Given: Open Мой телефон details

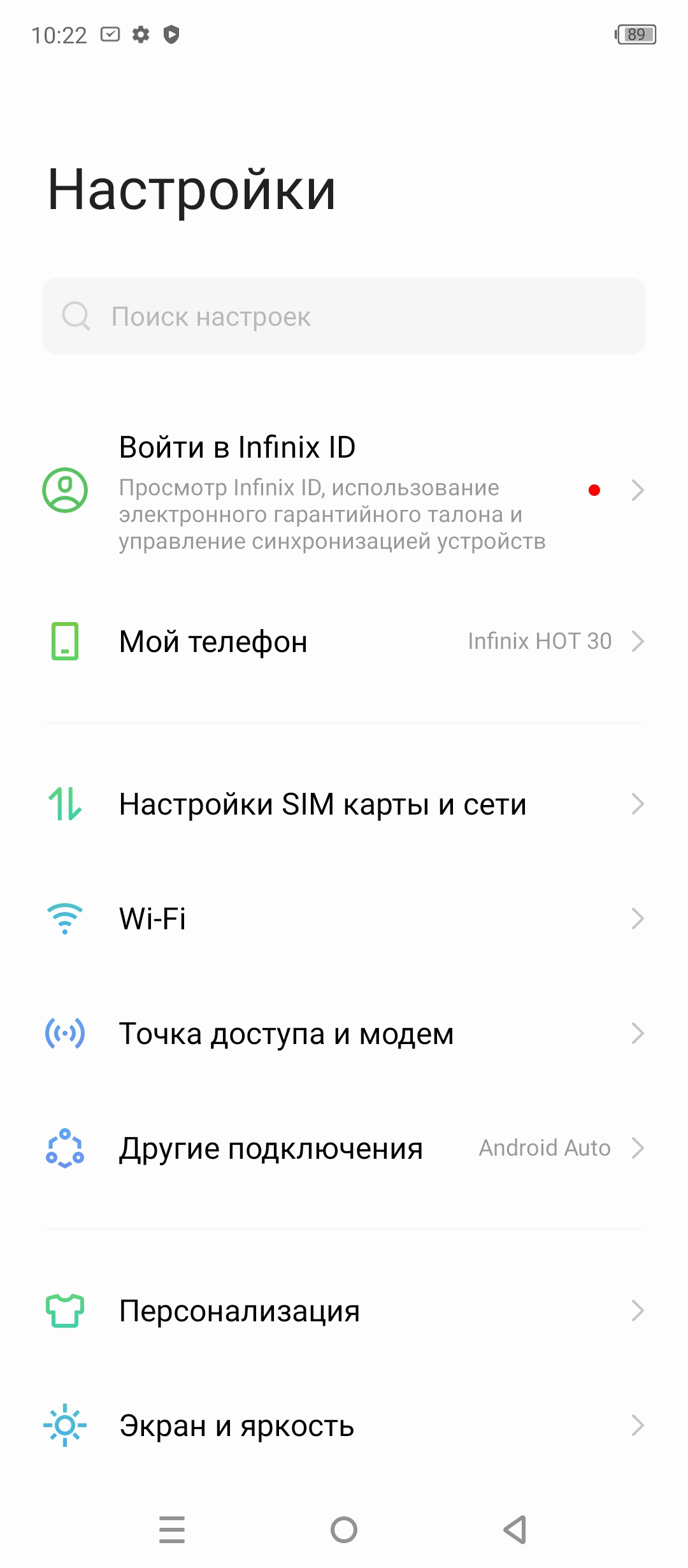Looking at the screenshot, I should [344, 641].
